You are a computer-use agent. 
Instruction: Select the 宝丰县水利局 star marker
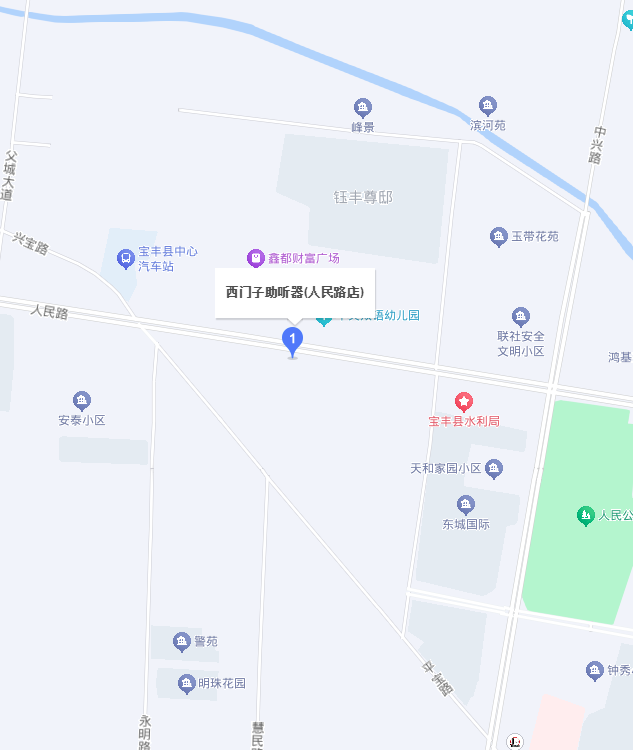coord(464,402)
